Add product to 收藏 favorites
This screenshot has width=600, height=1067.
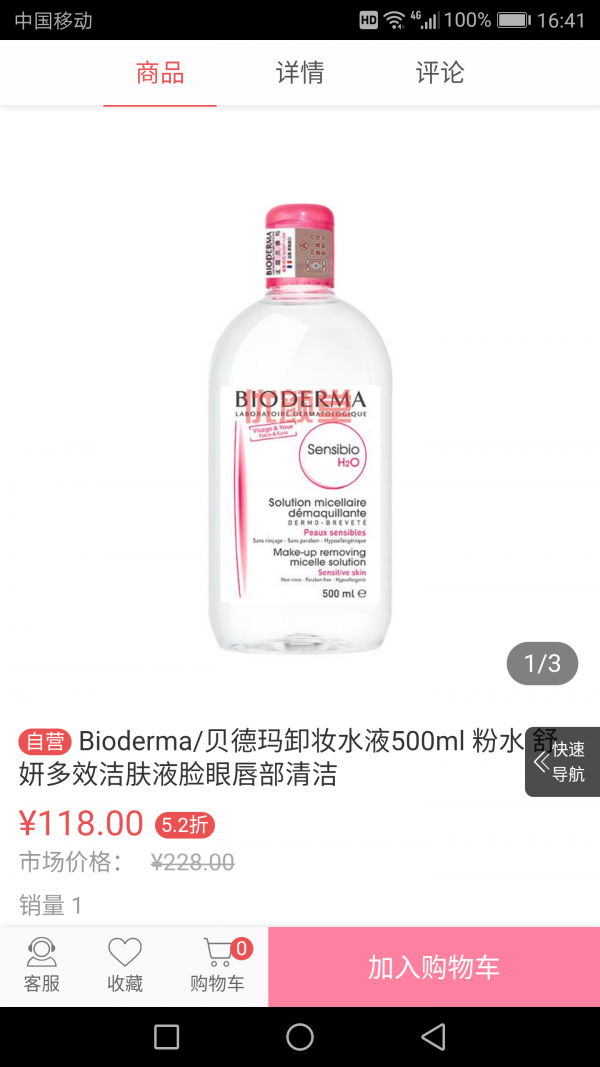click(125, 965)
